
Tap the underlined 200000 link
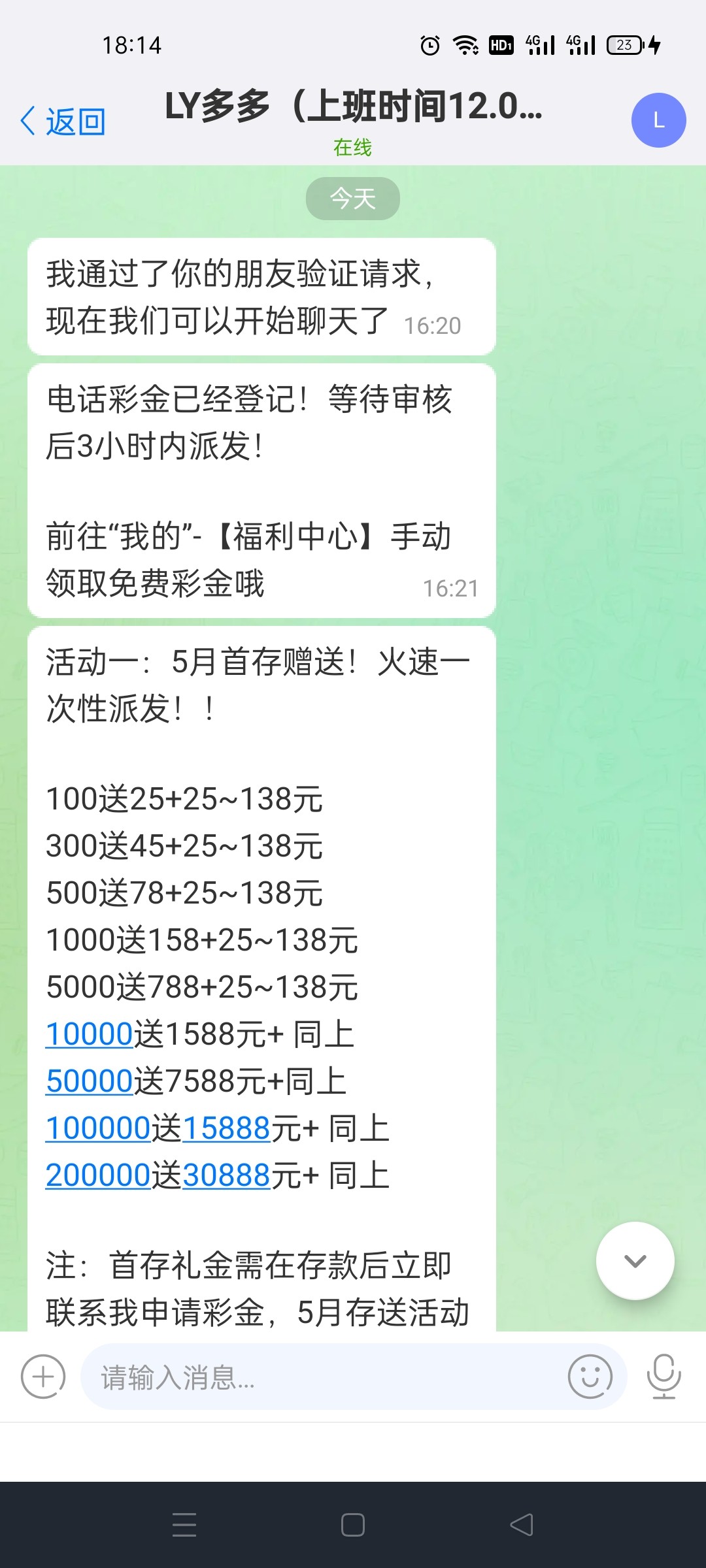coord(98,1175)
